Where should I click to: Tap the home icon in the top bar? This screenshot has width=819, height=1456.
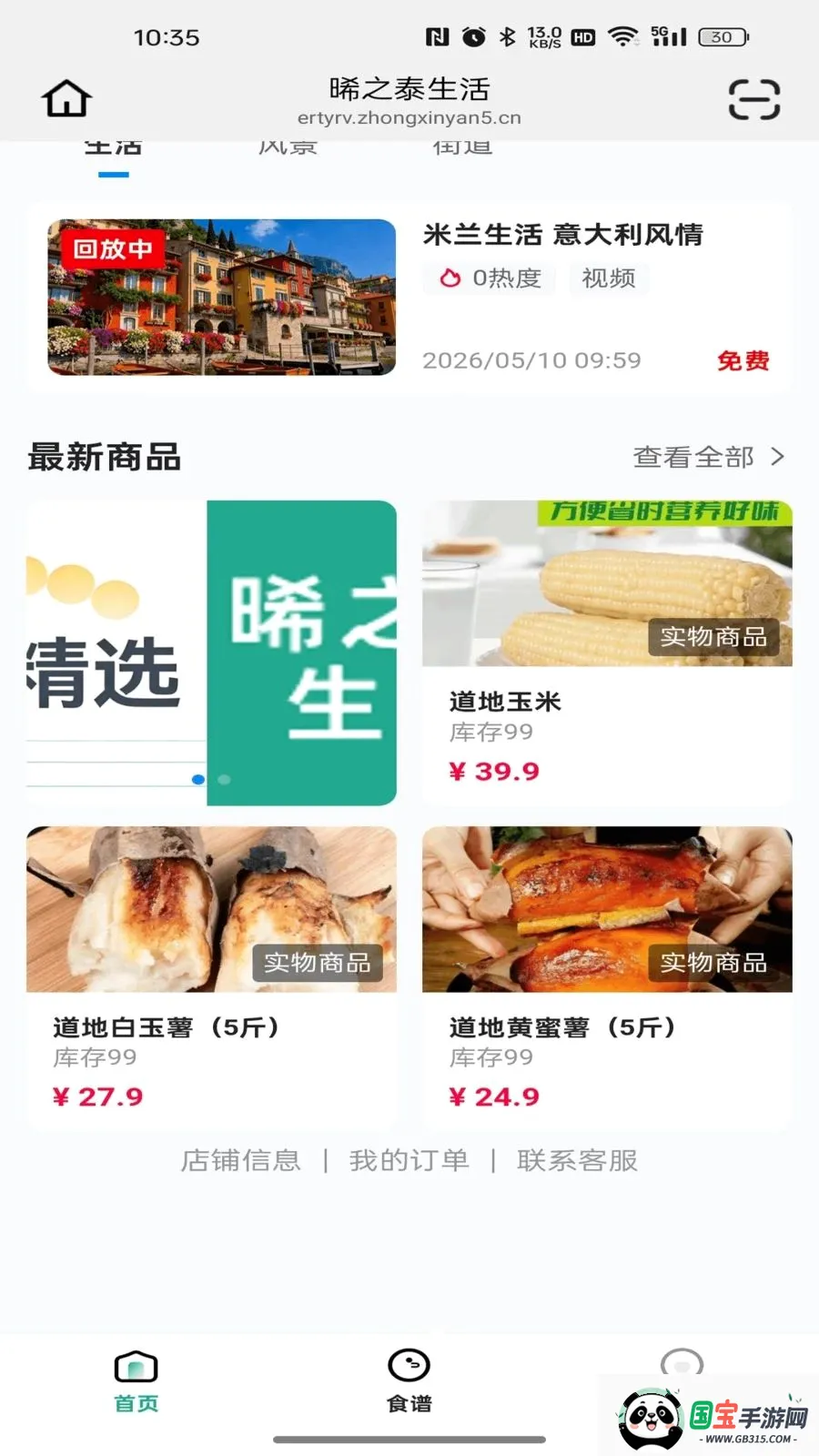click(66, 98)
